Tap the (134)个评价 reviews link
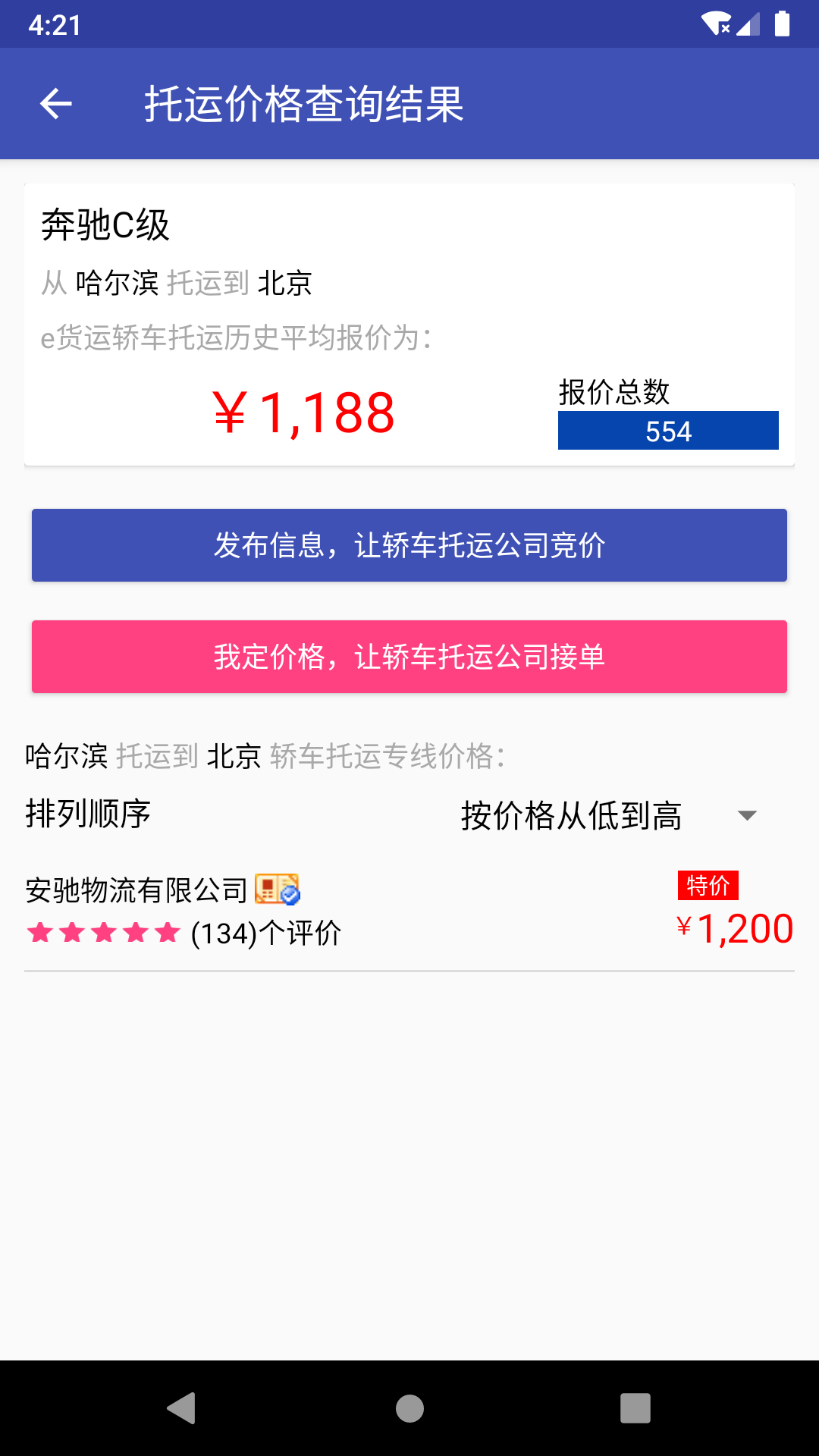Screen dimensions: 819x1456 click(265, 933)
